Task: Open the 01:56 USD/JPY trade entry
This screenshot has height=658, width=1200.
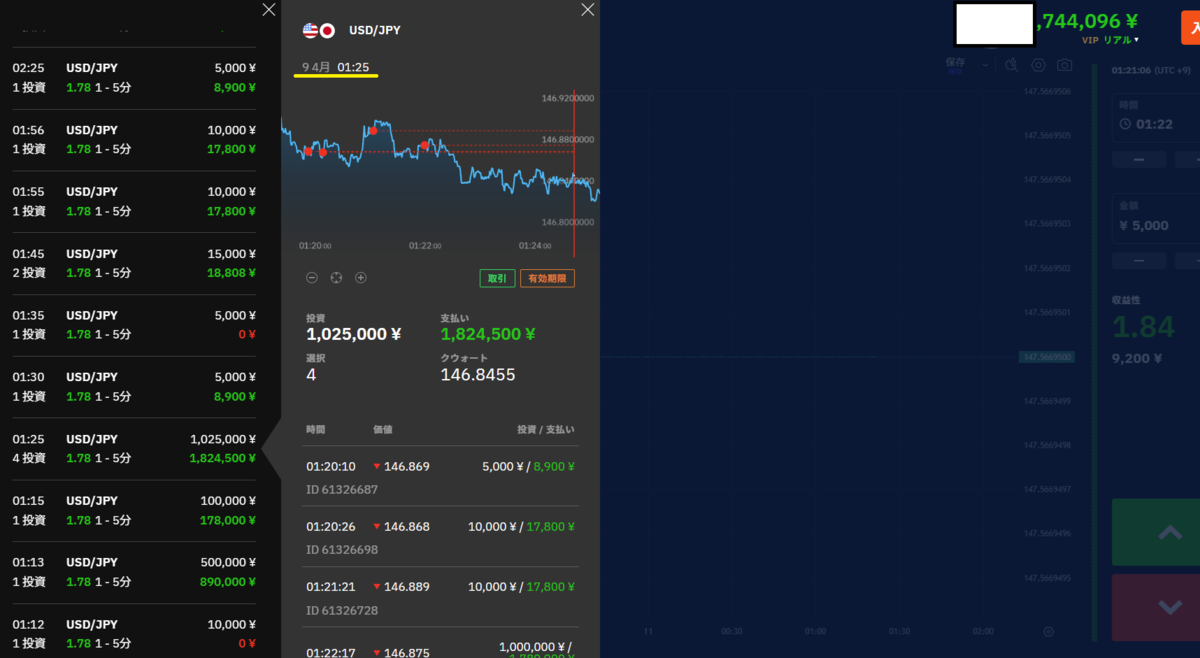Action: pyautogui.click(x=134, y=140)
